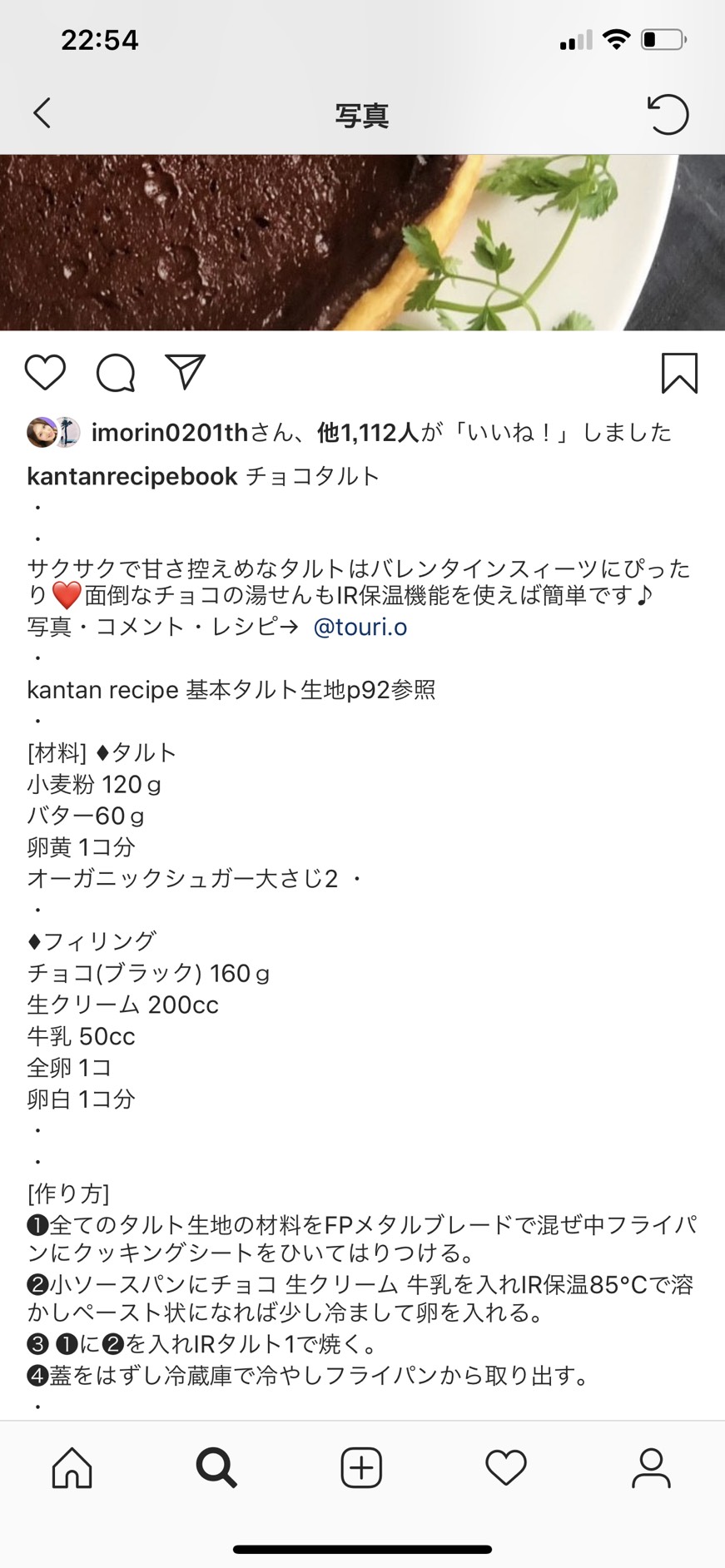
Task: Like the チョコタルト post
Action: pos(45,372)
